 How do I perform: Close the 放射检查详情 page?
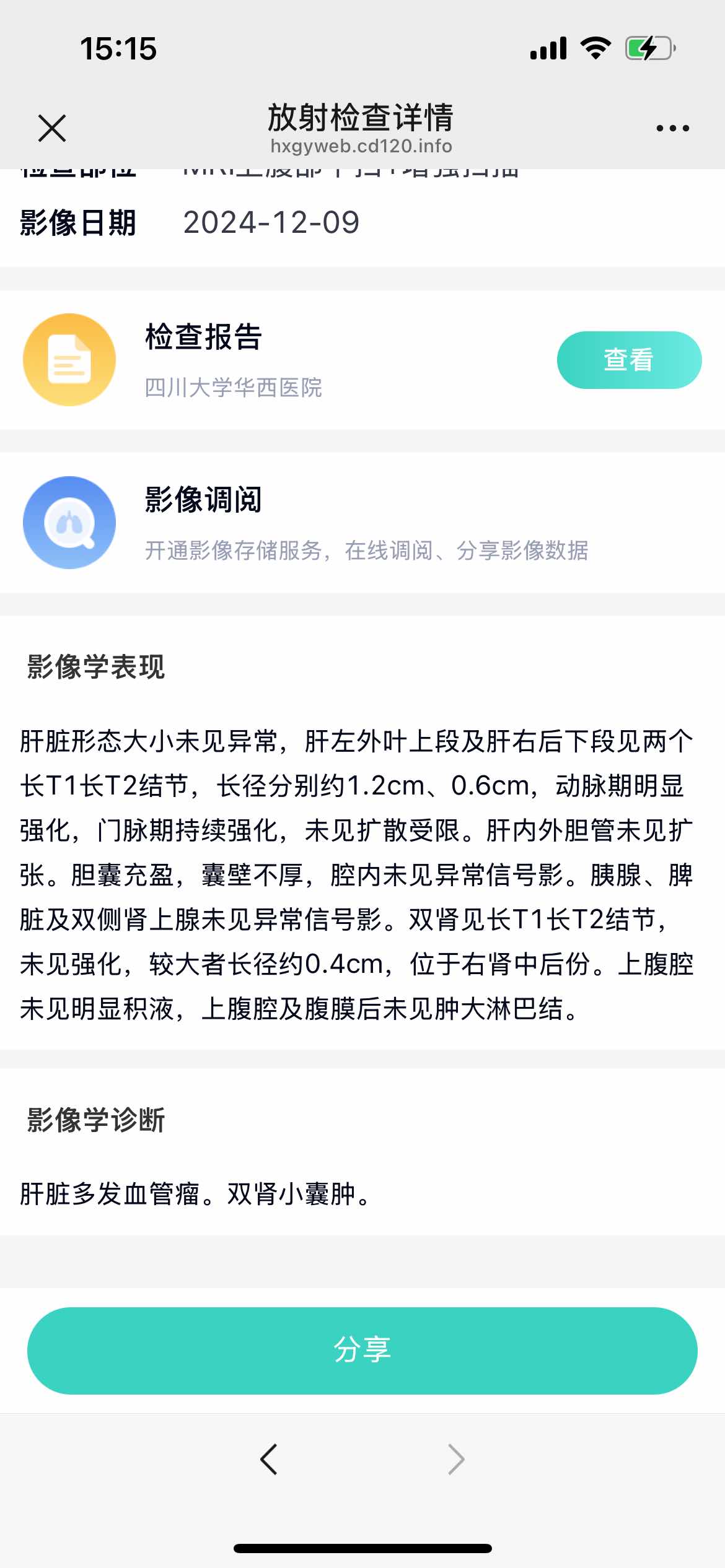[52, 128]
